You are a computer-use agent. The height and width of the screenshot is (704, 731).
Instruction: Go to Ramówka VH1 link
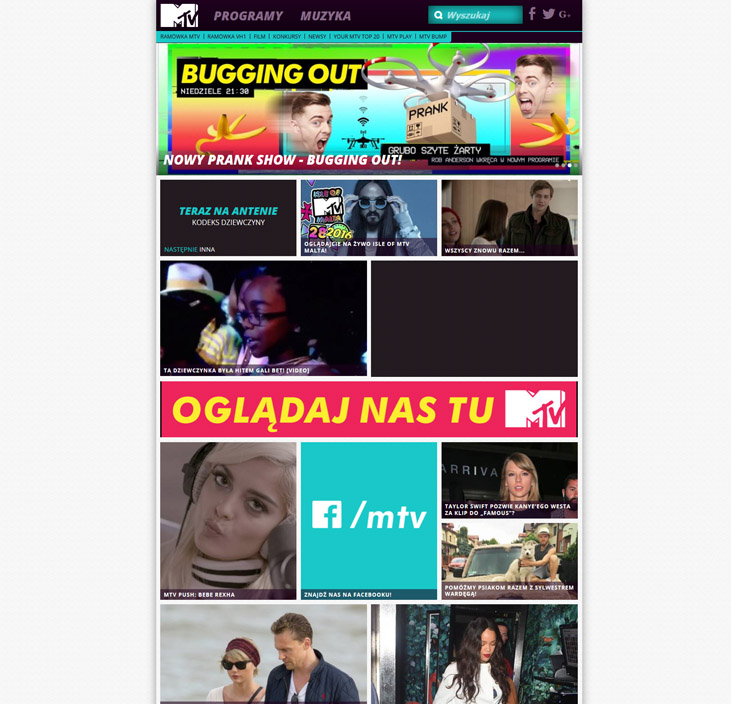click(x=226, y=37)
